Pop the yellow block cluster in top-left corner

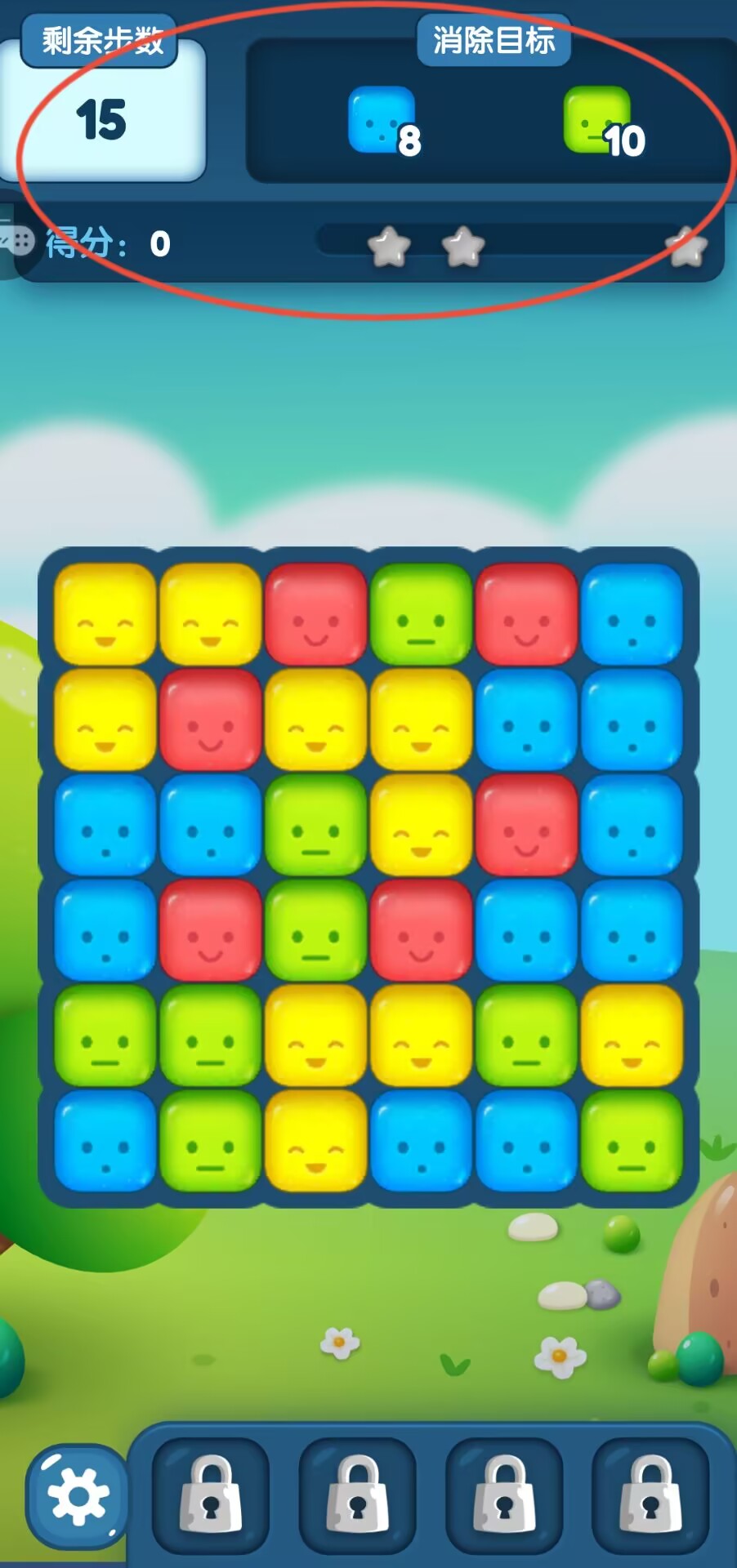tap(105, 614)
